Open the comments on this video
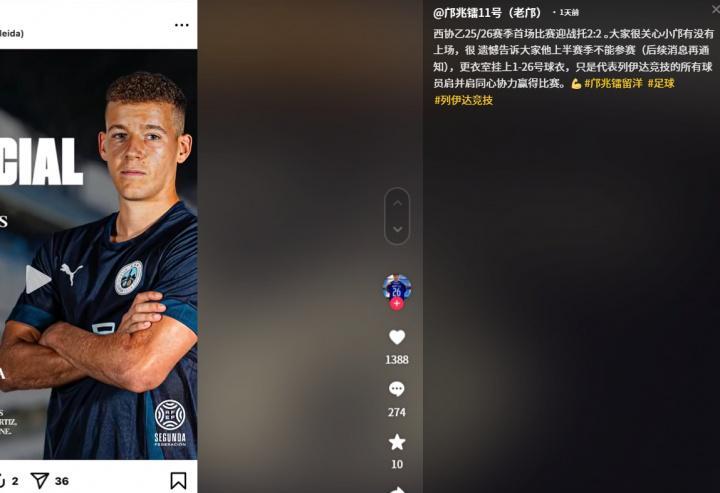 click(397, 389)
